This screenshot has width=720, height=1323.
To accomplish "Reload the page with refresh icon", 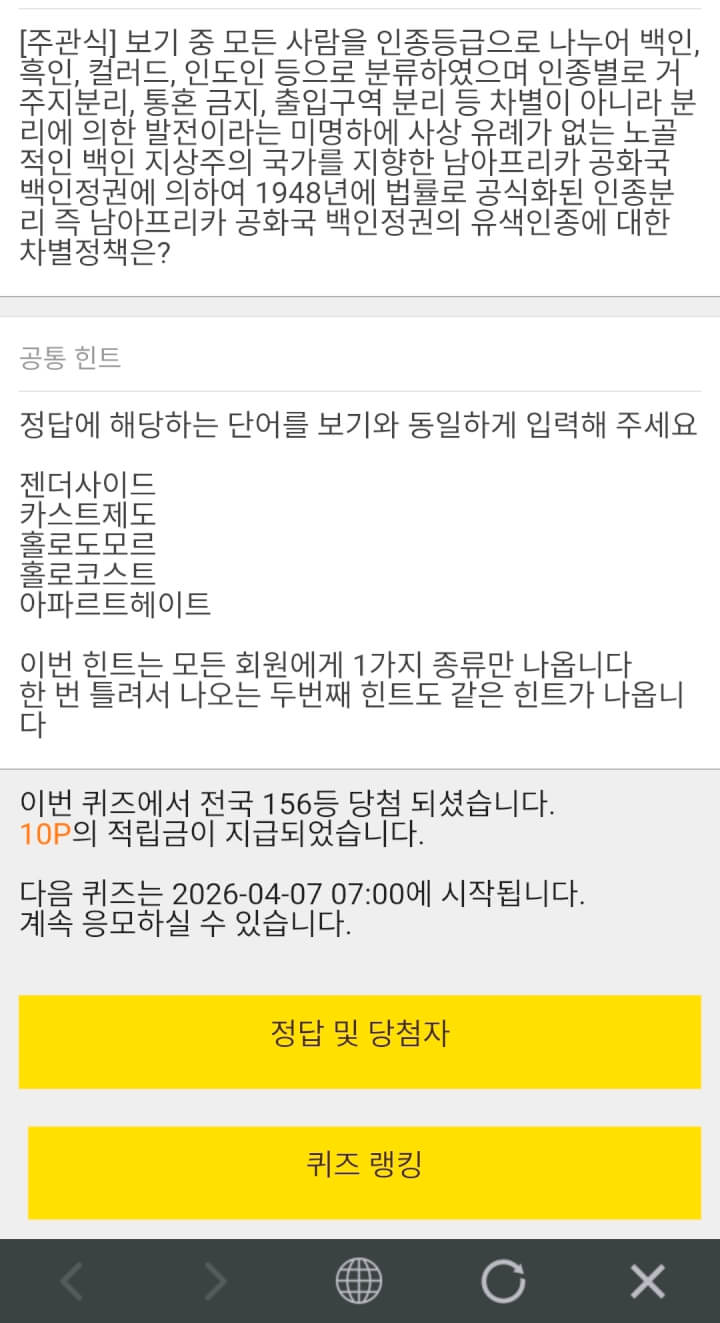I will [502, 1281].
